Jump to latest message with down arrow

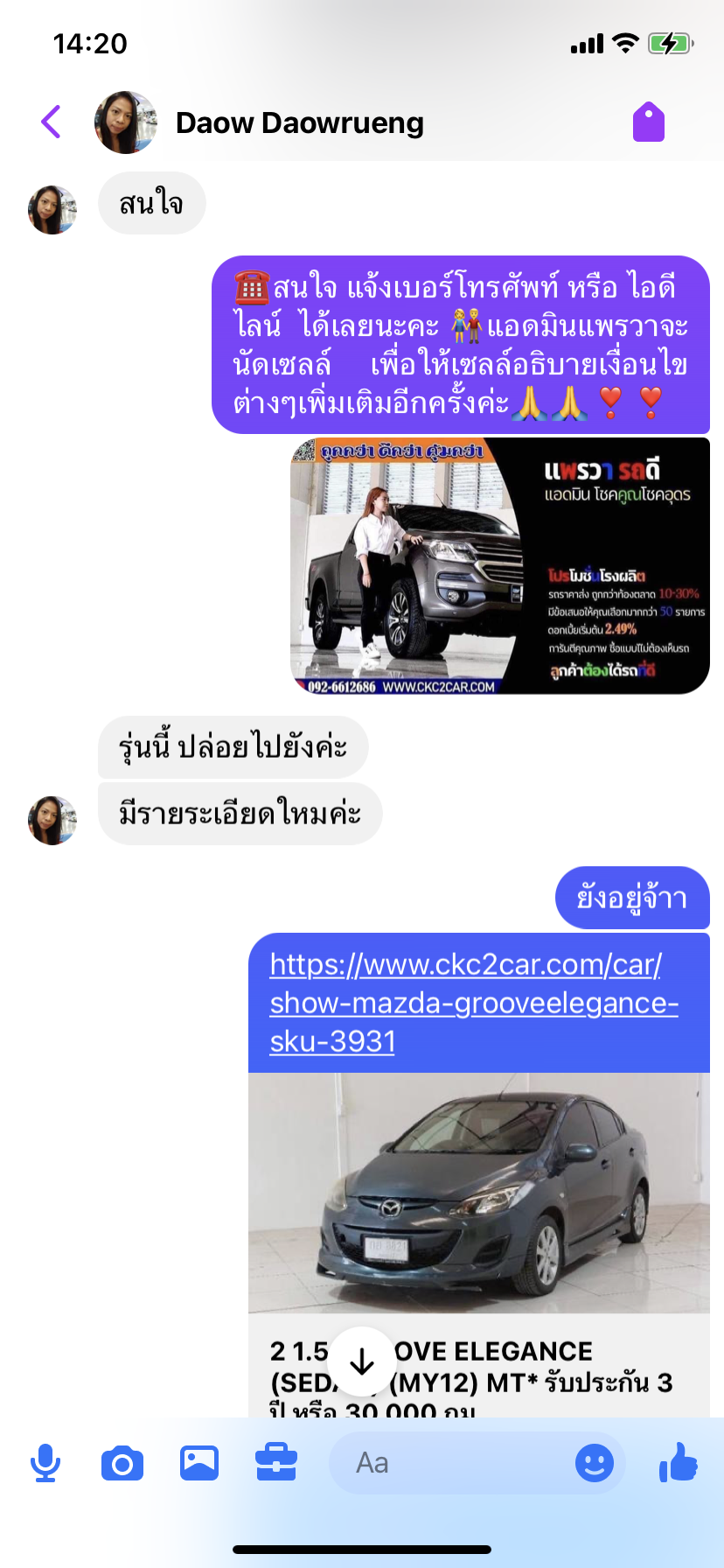pyautogui.click(x=361, y=1361)
